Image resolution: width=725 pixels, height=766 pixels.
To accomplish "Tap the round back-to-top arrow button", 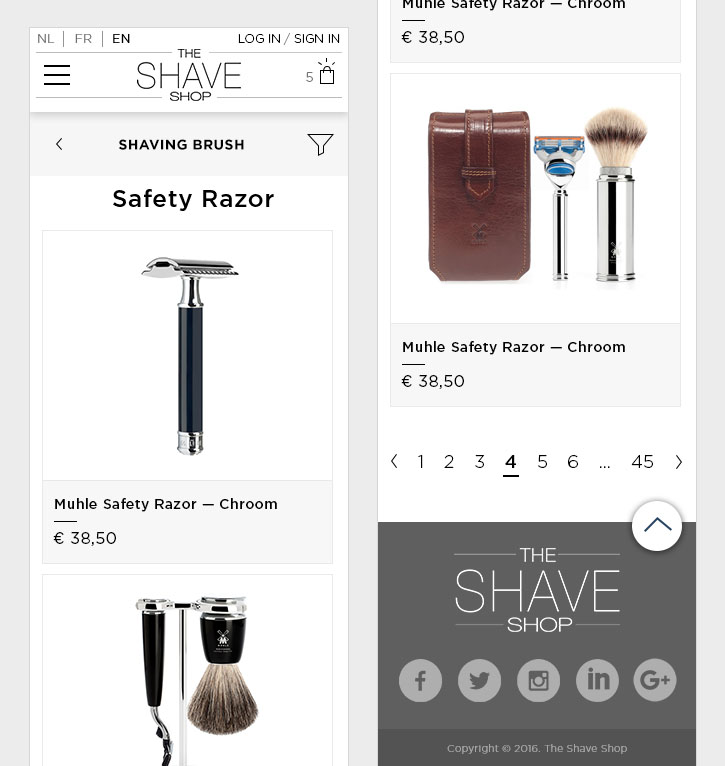I will point(657,526).
